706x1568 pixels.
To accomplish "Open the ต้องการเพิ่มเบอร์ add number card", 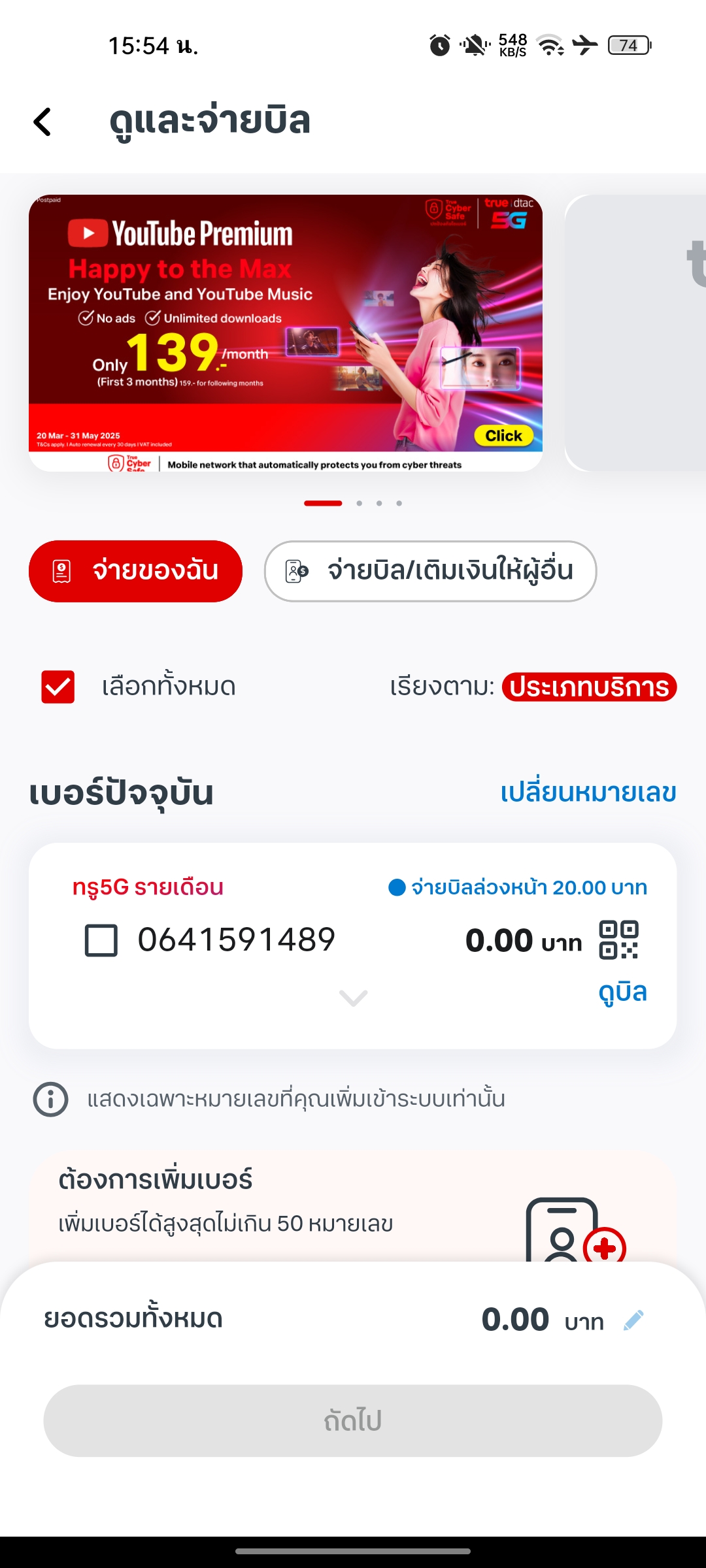I will [x=353, y=1207].
